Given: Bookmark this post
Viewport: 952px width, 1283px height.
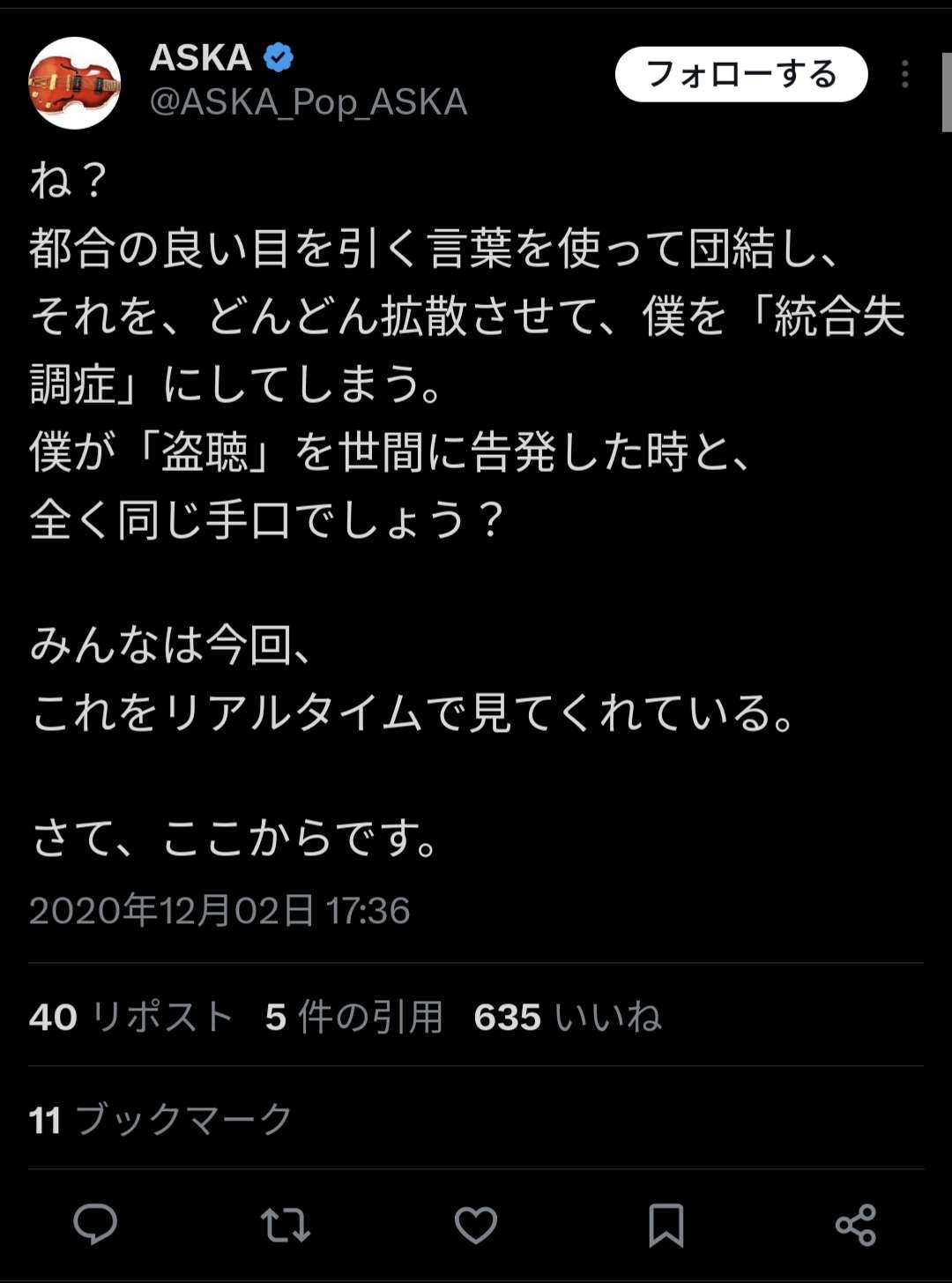Looking at the screenshot, I should pos(666,1224).
